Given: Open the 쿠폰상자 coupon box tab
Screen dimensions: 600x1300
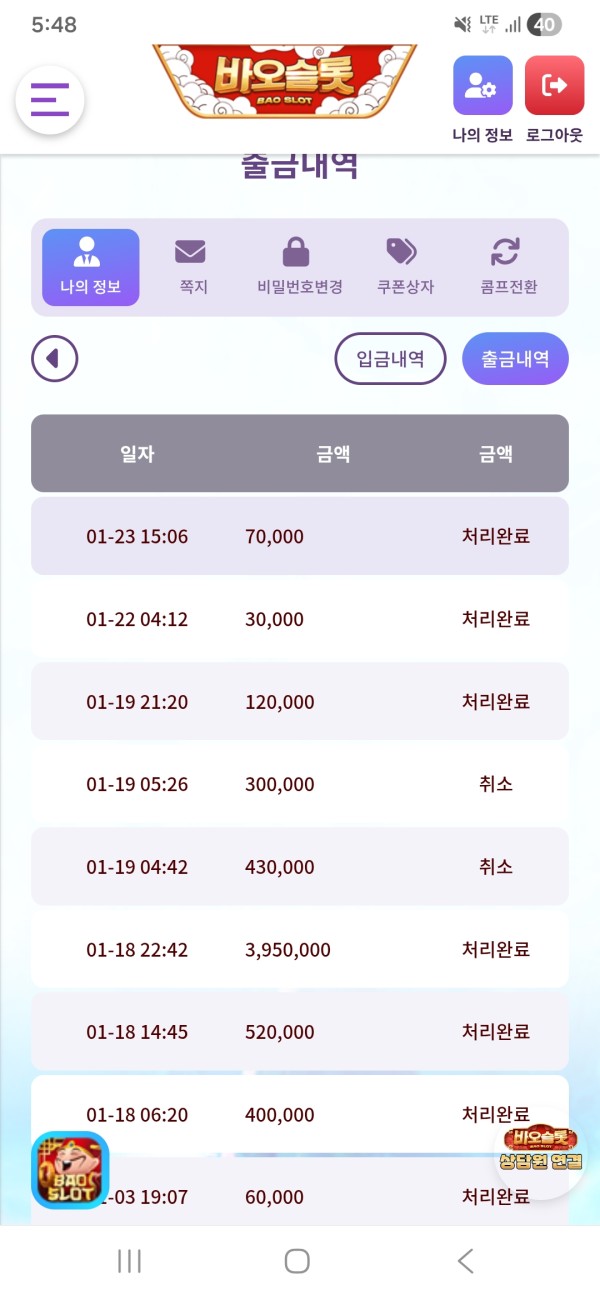Looking at the screenshot, I should coord(405,267).
